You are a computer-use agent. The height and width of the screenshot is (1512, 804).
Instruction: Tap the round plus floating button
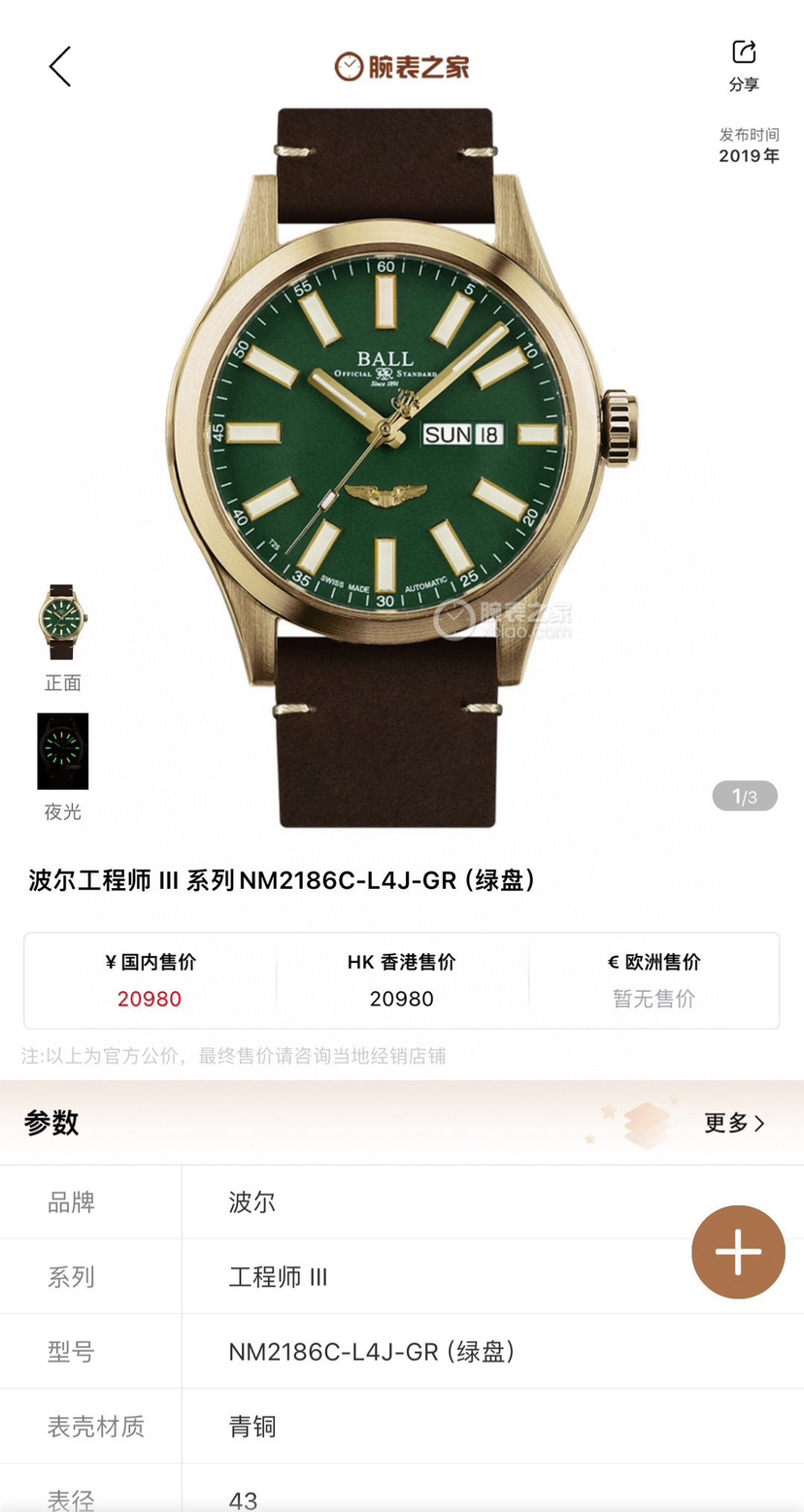click(x=738, y=1252)
